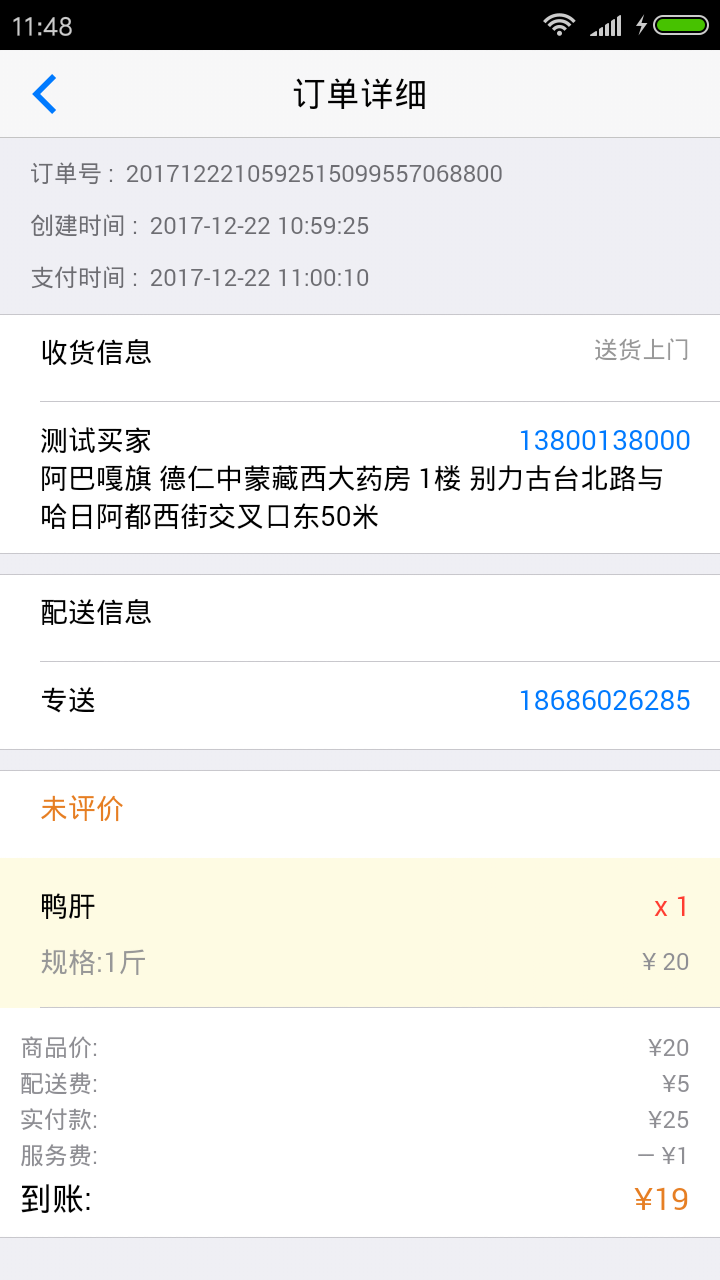
Task: Tap the lightning charging indicator
Action: tap(640, 25)
